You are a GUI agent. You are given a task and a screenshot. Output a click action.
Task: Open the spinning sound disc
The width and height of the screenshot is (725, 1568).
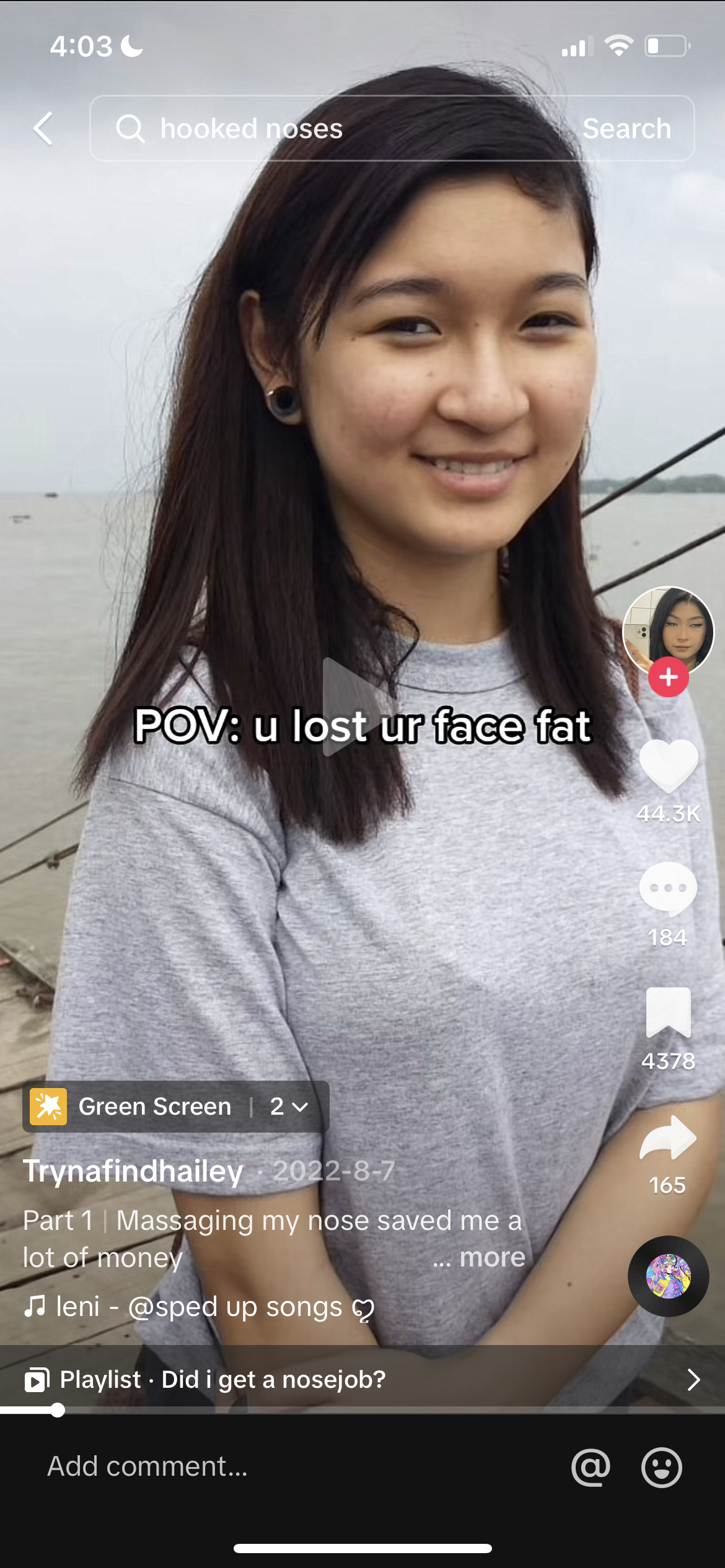(x=668, y=1276)
